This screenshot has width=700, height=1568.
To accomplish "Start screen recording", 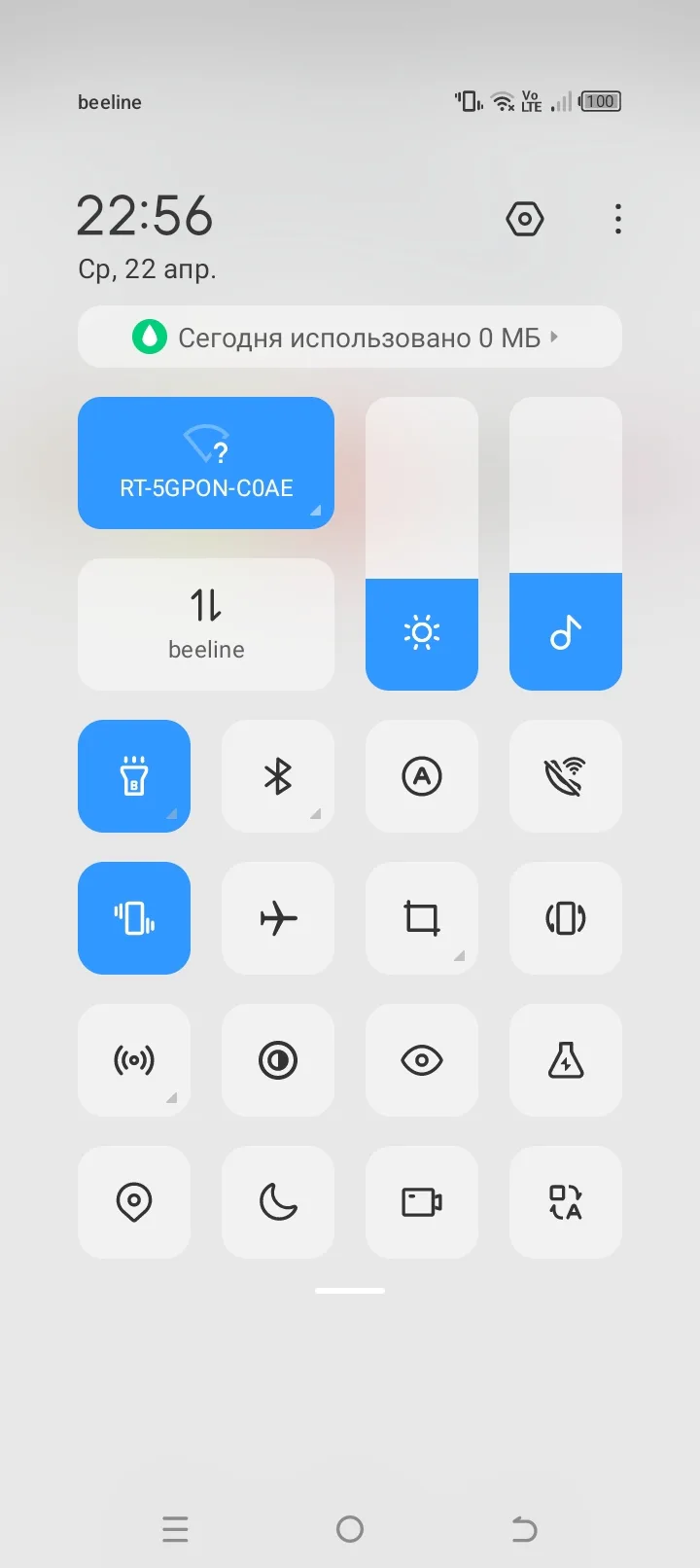I will click(422, 1202).
